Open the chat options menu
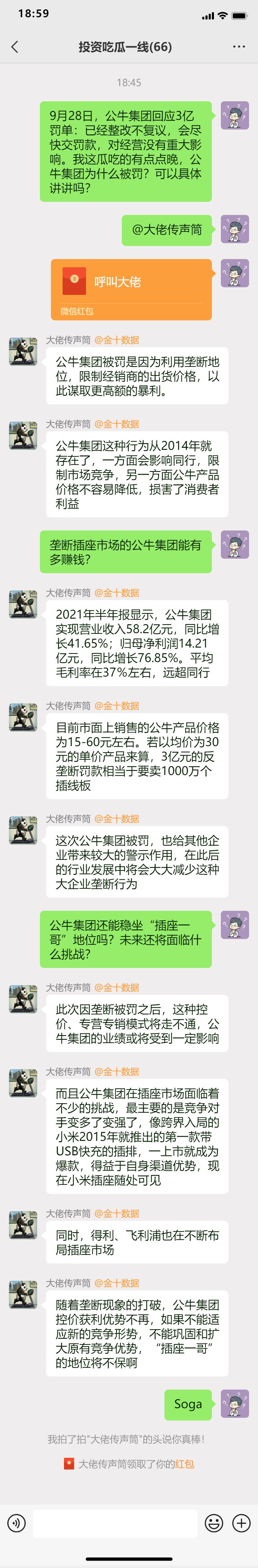258x1568 pixels. coord(238,47)
